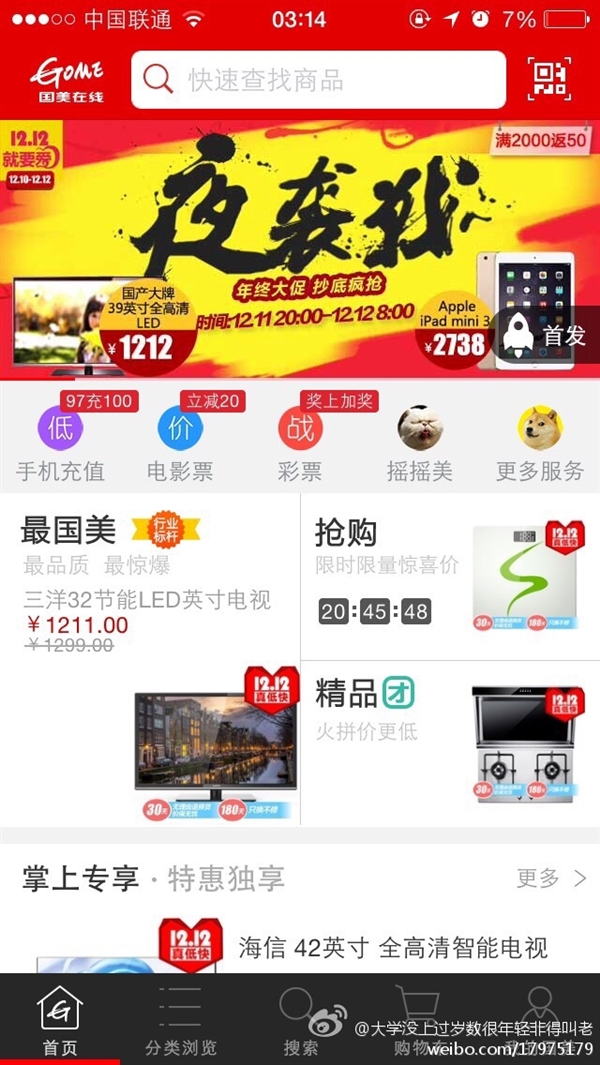Switch to the 分类浏览 categories tab
This screenshot has width=600, height=1065.
click(180, 1020)
